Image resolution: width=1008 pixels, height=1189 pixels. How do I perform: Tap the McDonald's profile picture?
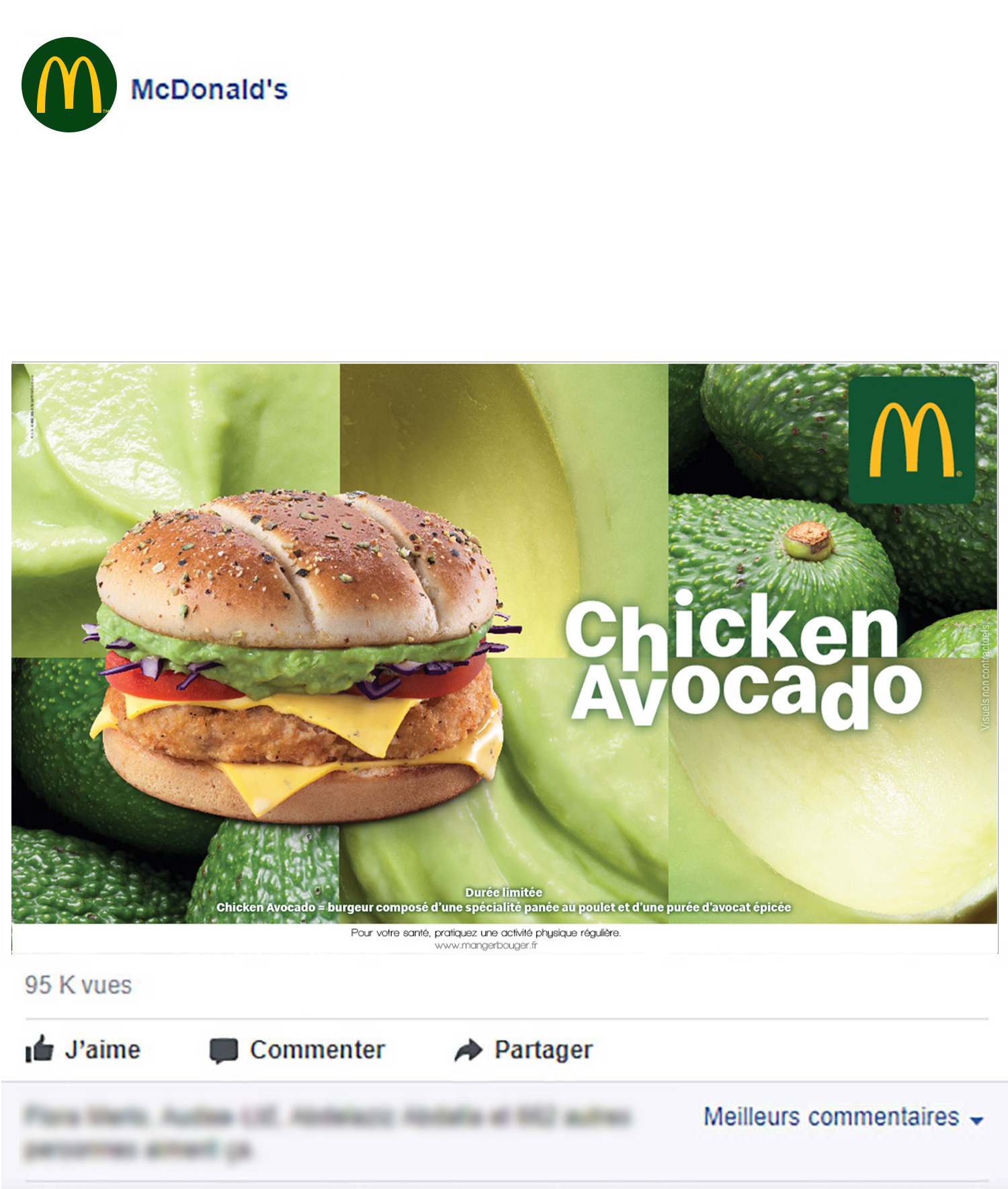coord(69,85)
